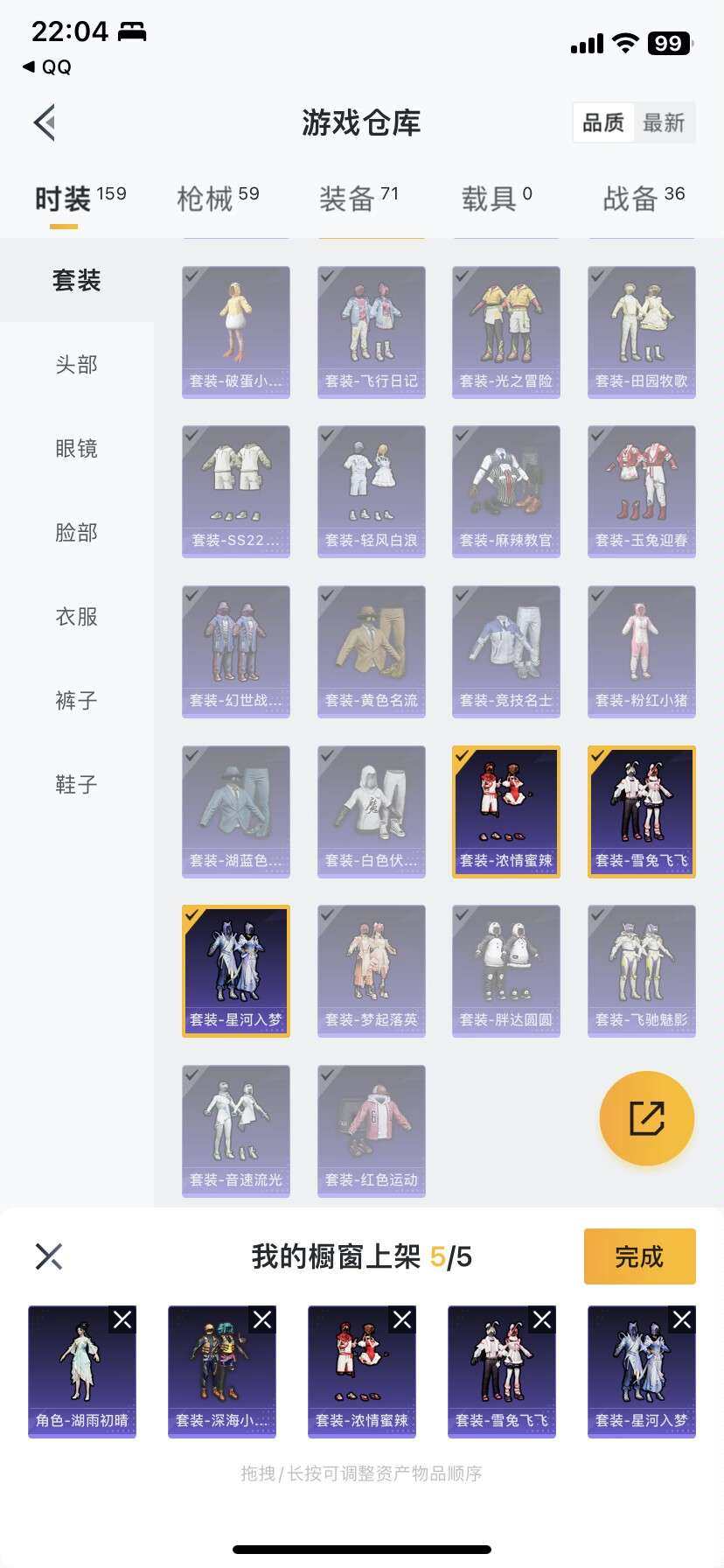Close the 我的橱窗上架 panel via X icon
The width and height of the screenshot is (724, 1568).
pos(50,1256)
